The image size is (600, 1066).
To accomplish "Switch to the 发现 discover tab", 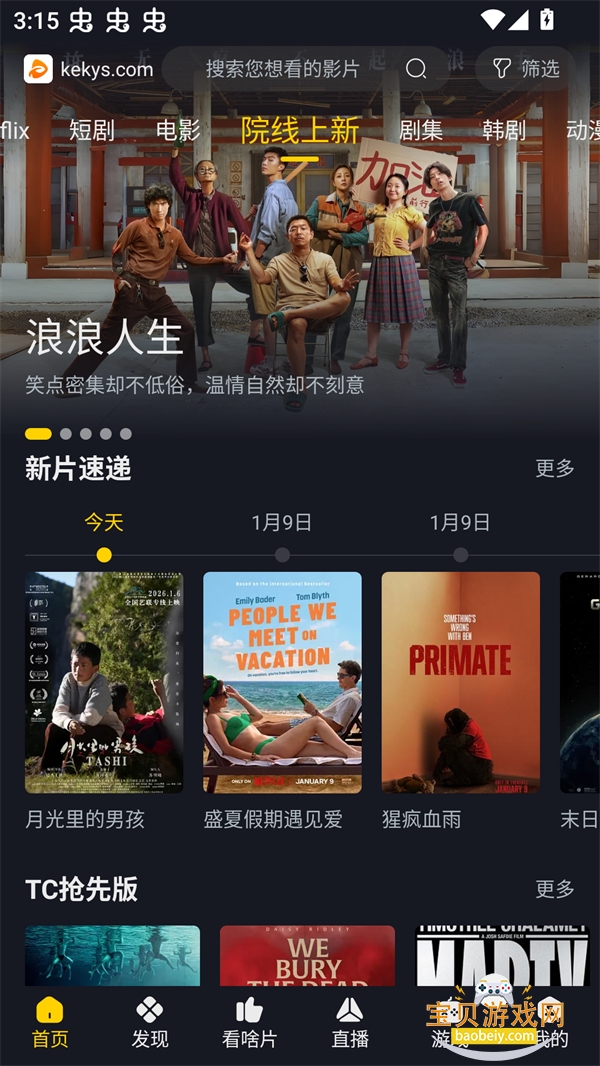I will [150, 1022].
